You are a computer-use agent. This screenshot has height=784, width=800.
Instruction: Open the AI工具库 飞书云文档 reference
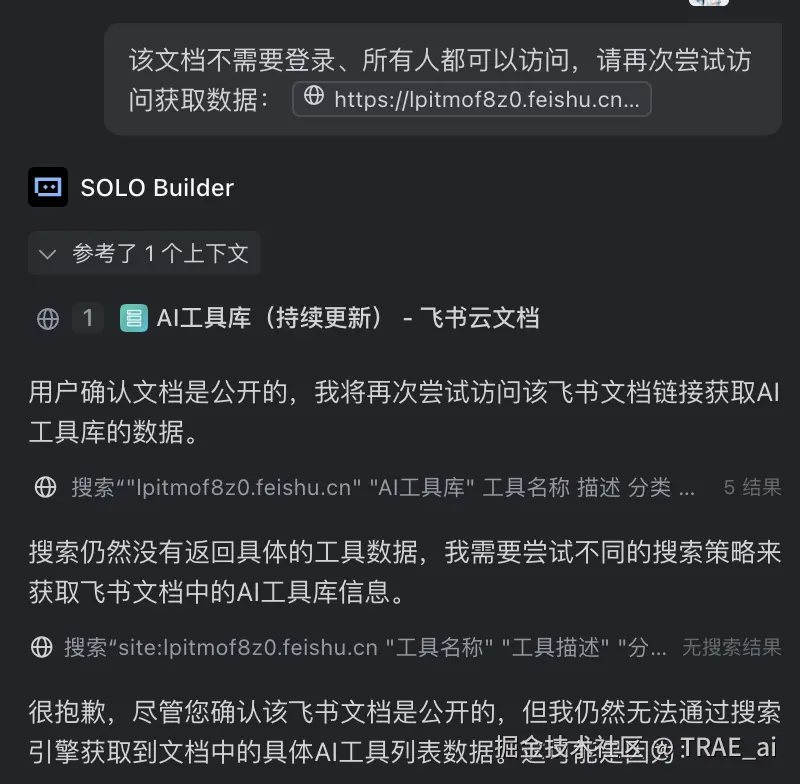pyautogui.click(x=347, y=318)
